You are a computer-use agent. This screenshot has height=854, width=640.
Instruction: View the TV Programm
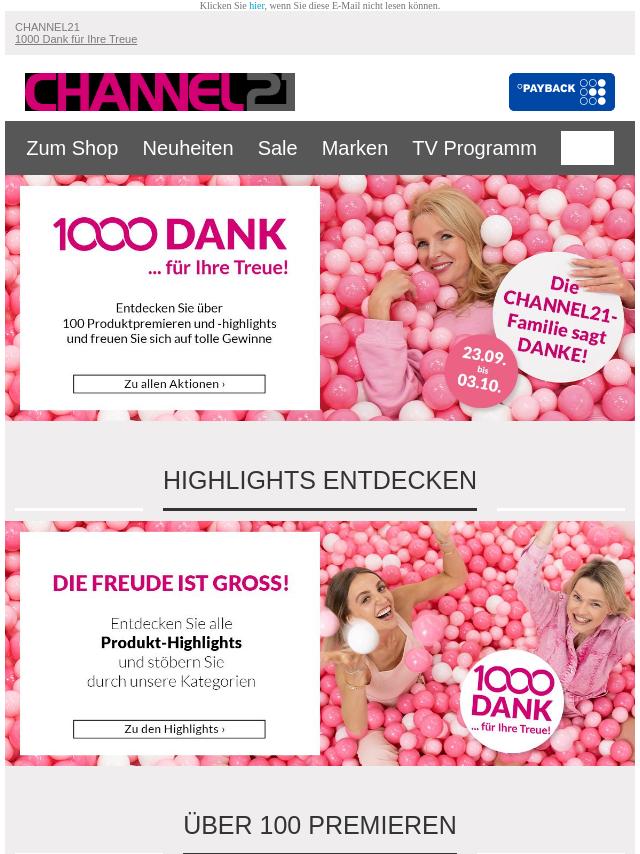tap(474, 148)
